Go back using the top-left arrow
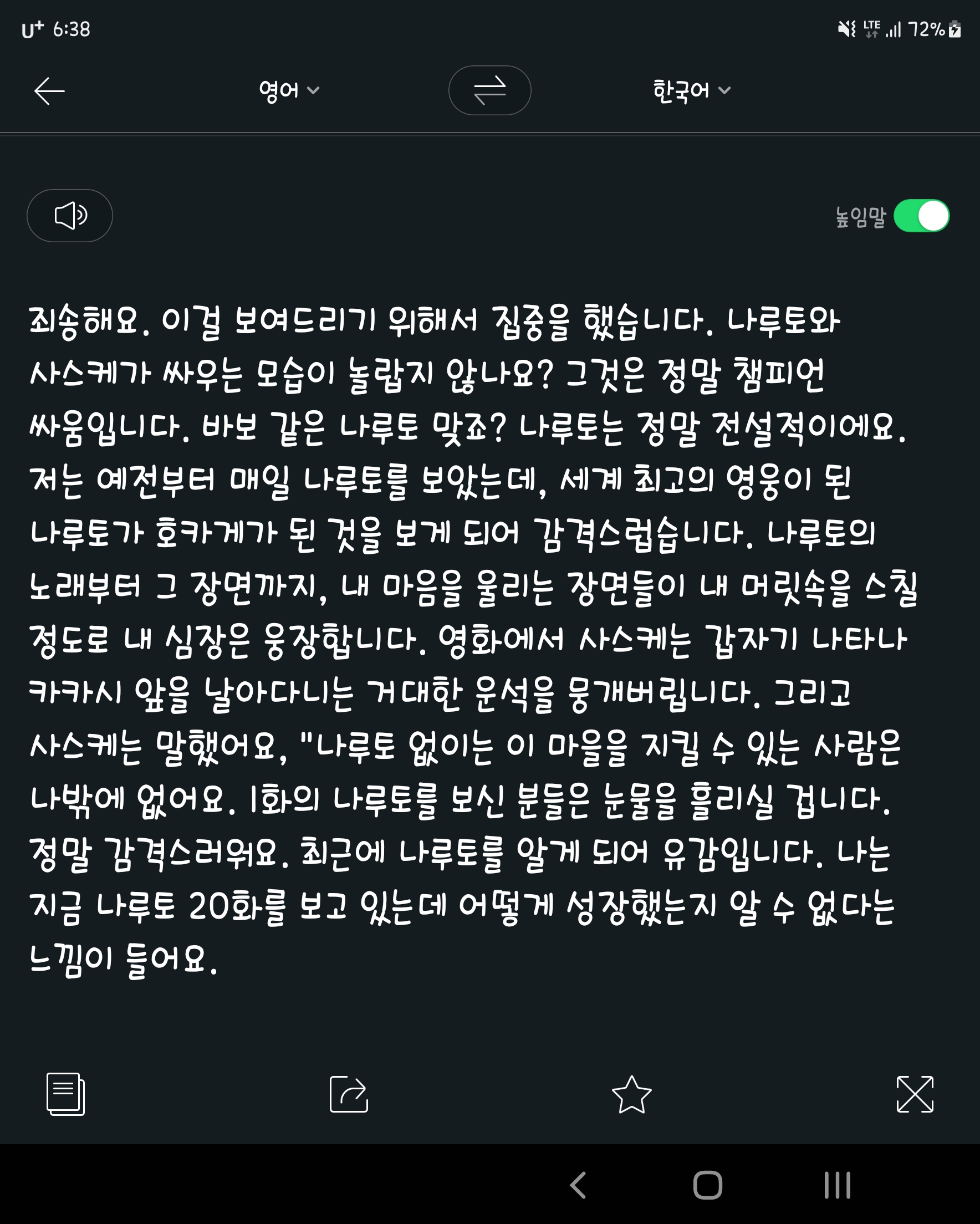This screenshot has height=1224, width=980. (49, 91)
